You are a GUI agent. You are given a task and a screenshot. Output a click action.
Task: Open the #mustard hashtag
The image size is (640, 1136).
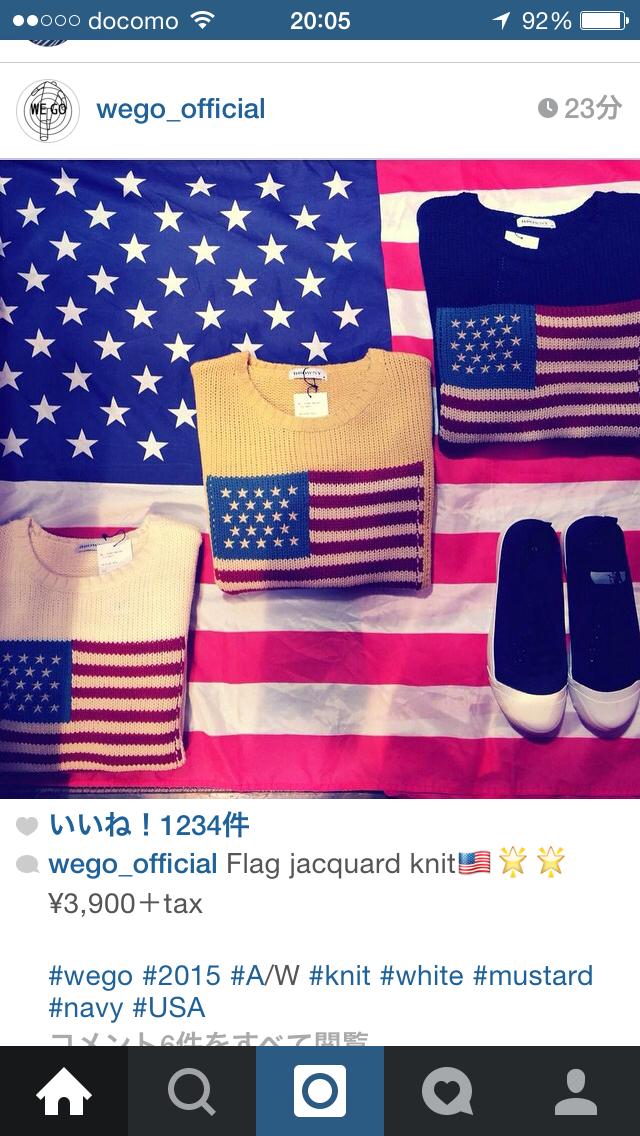click(533, 975)
